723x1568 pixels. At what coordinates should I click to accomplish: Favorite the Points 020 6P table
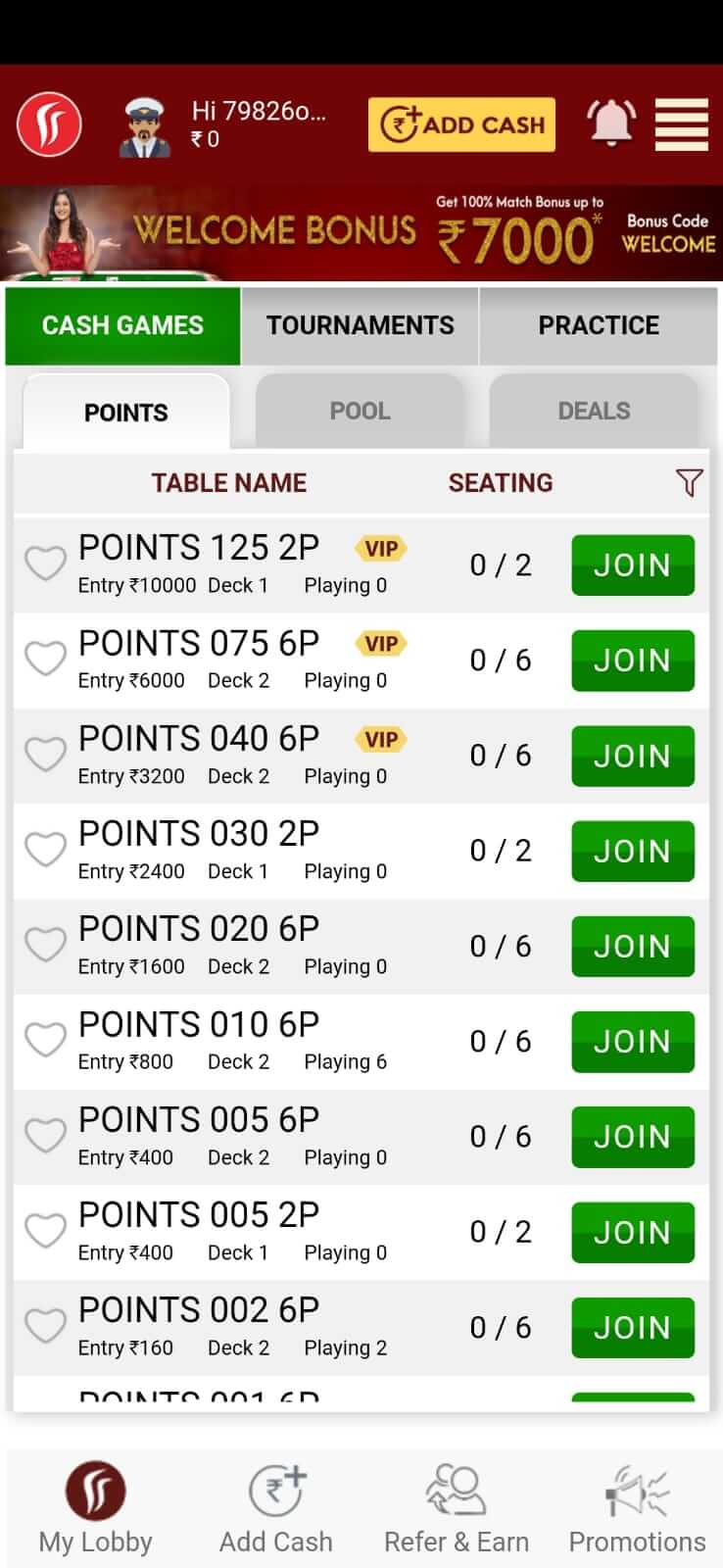click(x=45, y=945)
